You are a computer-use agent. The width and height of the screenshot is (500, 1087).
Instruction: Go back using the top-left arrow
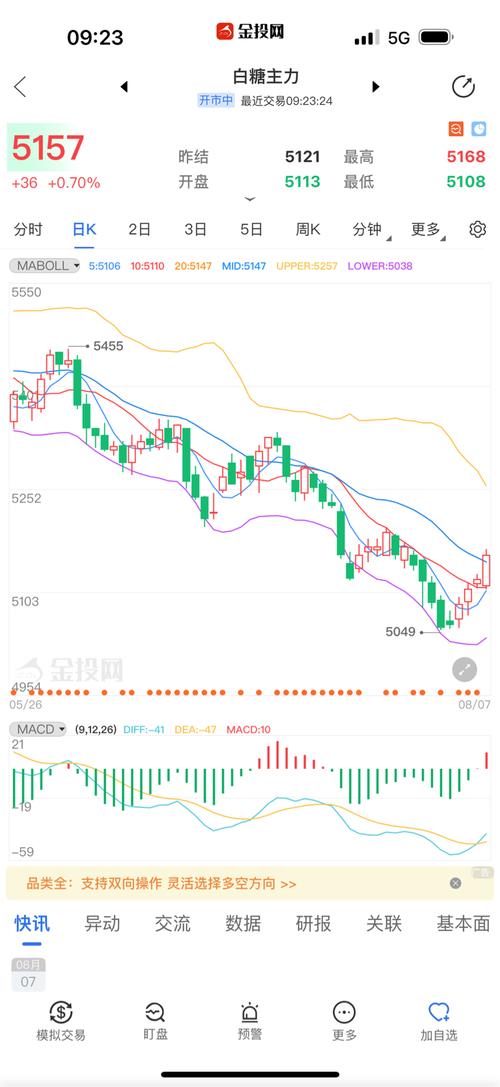(x=20, y=87)
